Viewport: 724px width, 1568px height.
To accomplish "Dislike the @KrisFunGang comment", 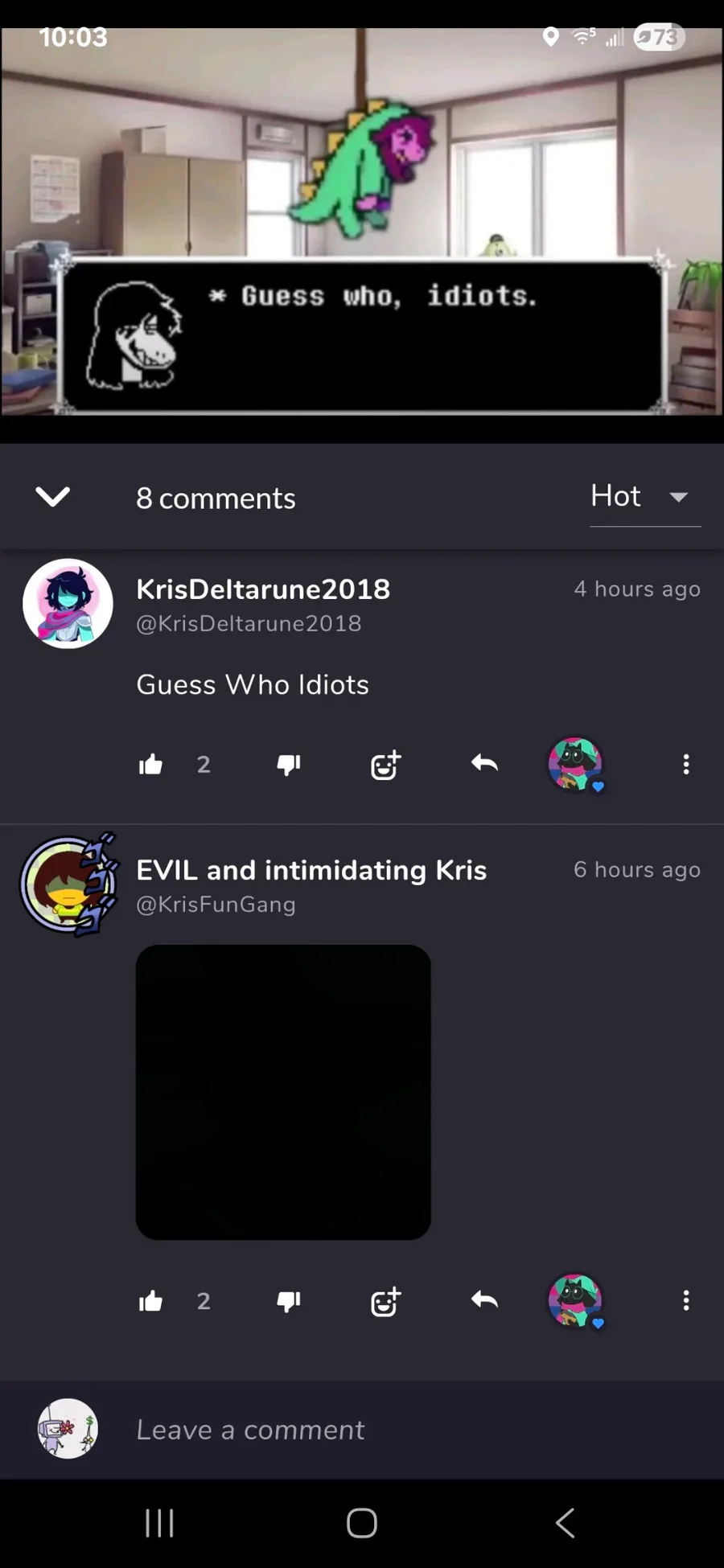I will (288, 1301).
